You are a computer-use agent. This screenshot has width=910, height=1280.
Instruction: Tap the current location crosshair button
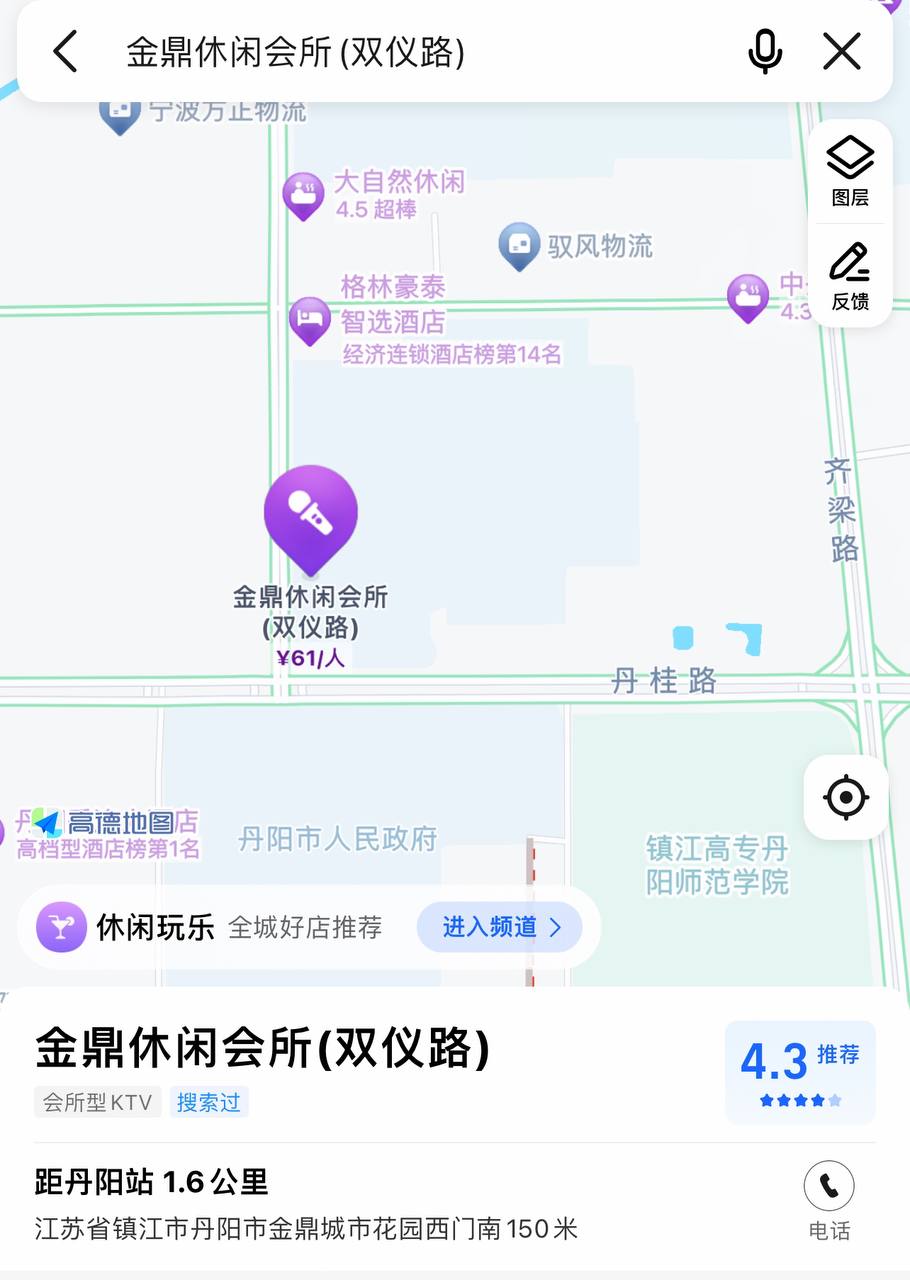(x=846, y=797)
